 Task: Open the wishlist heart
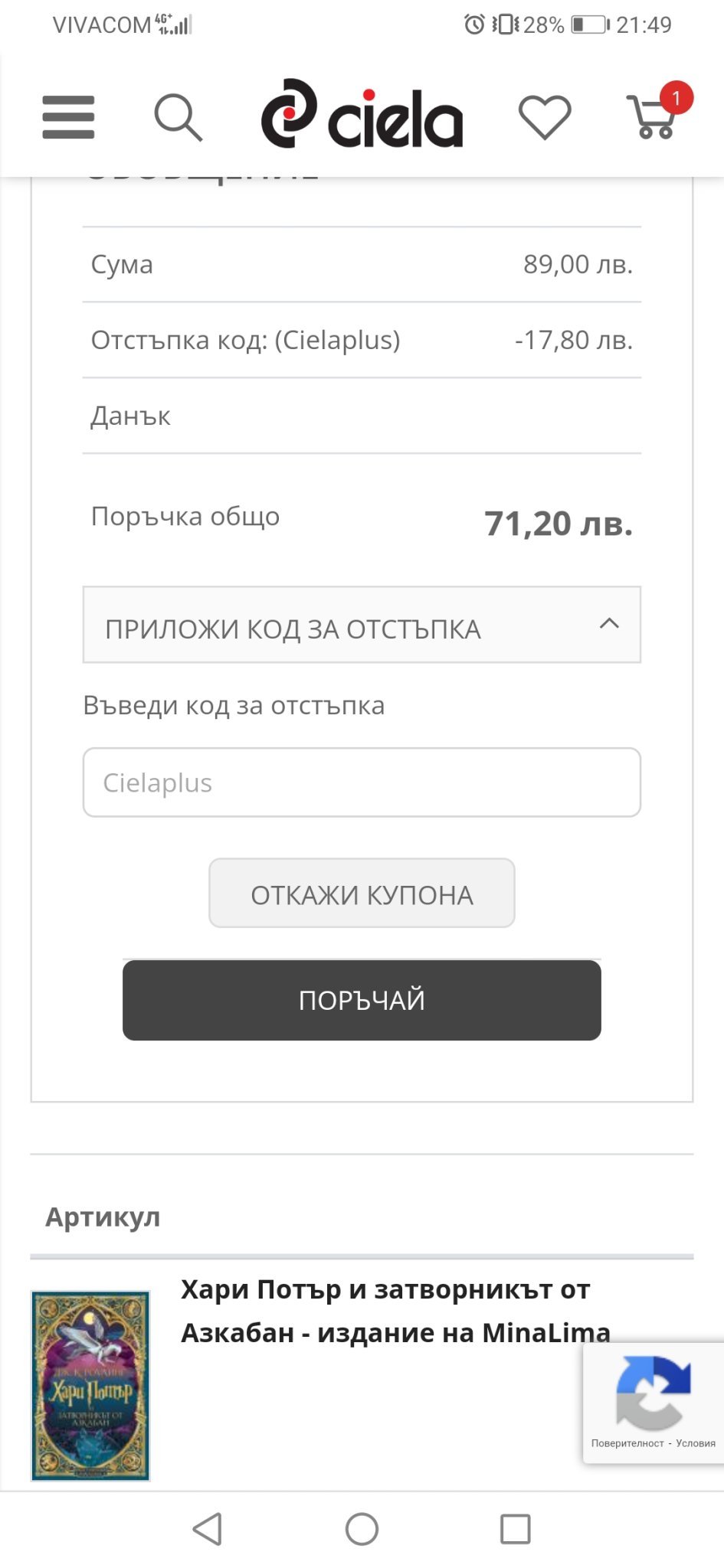[545, 117]
